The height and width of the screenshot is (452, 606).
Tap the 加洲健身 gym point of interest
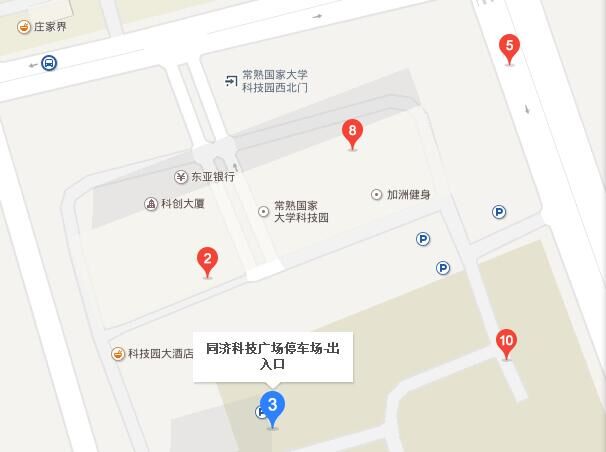point(377,194)
